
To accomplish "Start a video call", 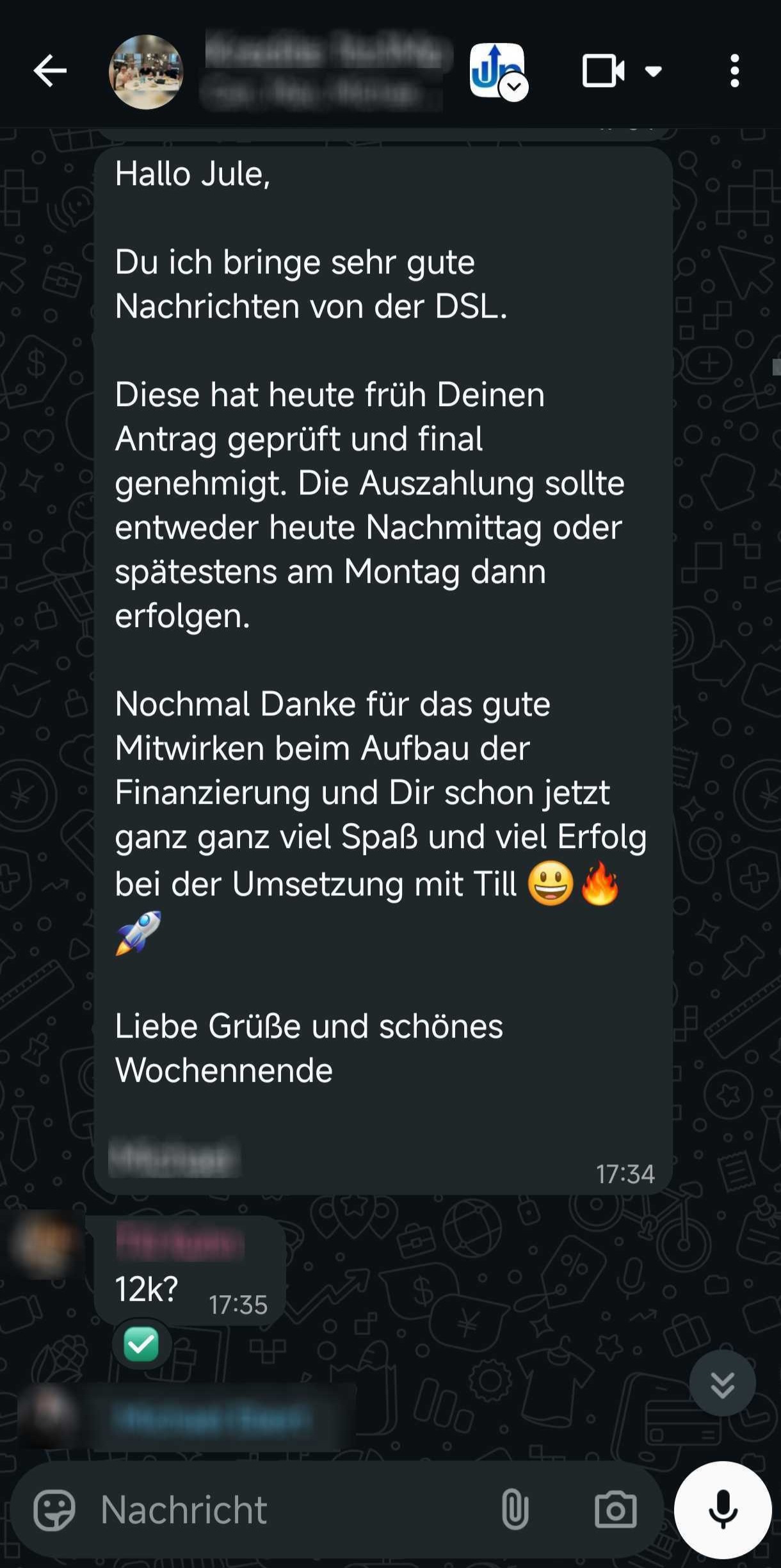I will pyautogui.click(x=603, y=70).
